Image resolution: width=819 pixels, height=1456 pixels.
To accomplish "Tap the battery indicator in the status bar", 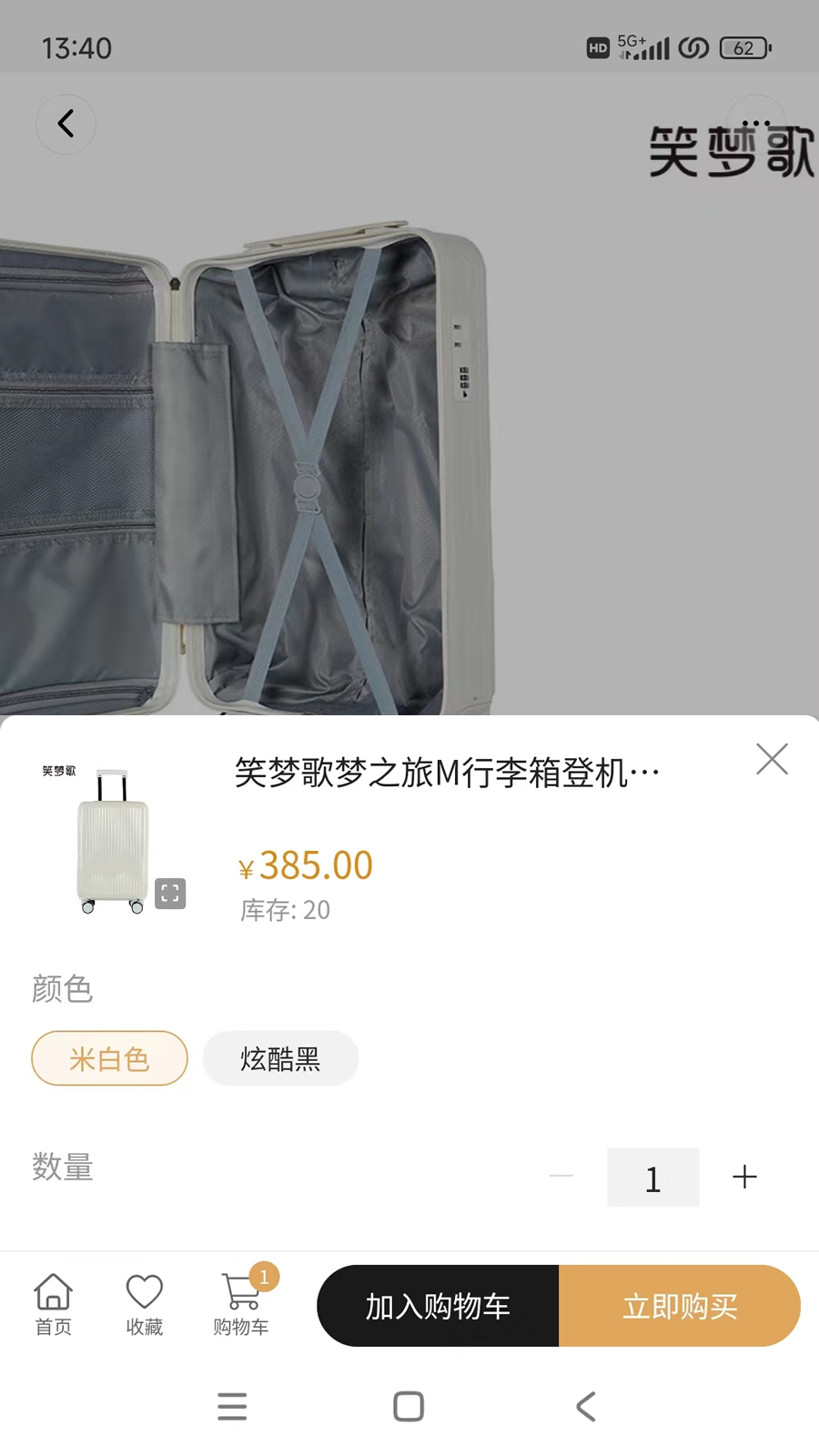I will click(744, 47).
